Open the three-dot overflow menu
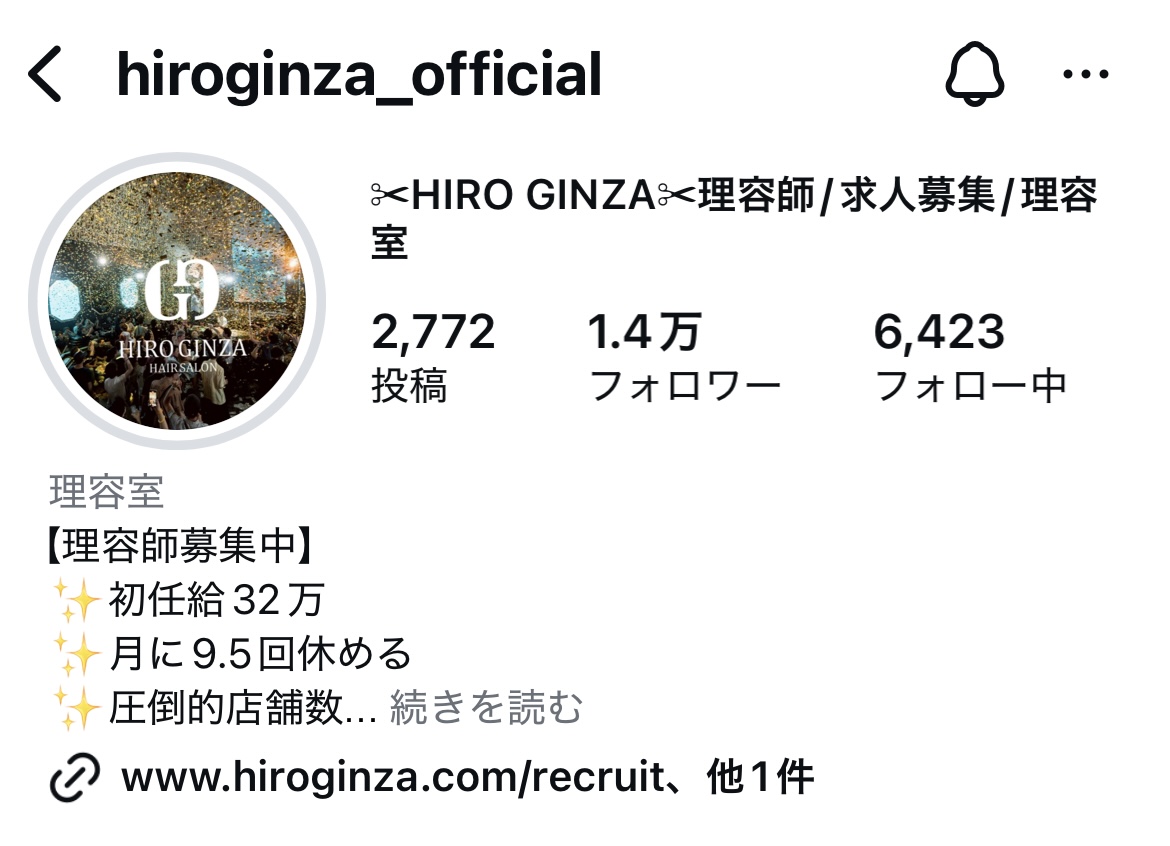 (1086, 76)
